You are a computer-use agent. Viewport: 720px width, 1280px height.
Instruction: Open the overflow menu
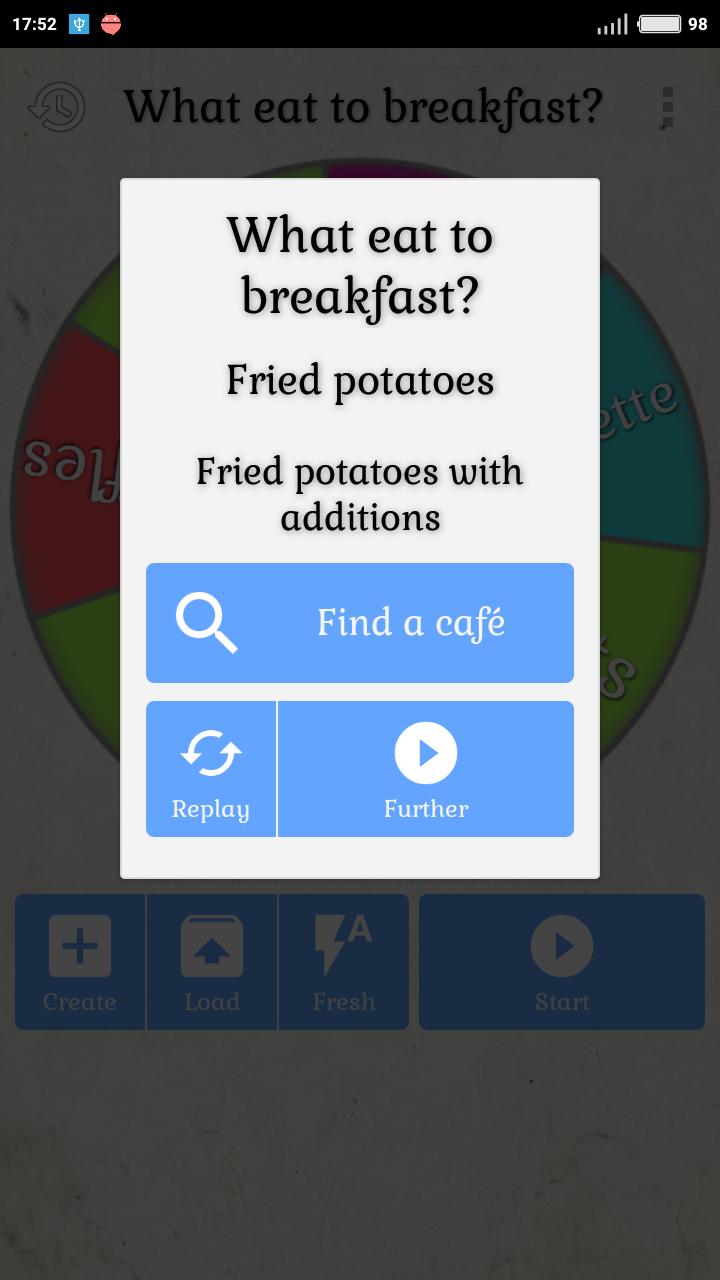[x=668, y=107]
